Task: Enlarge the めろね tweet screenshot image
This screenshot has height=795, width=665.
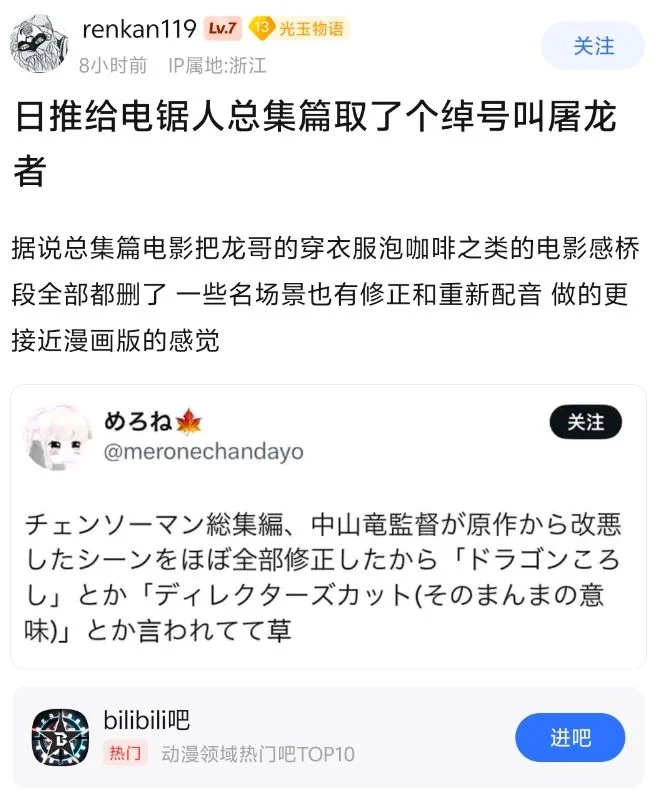Action: [328, 526]
